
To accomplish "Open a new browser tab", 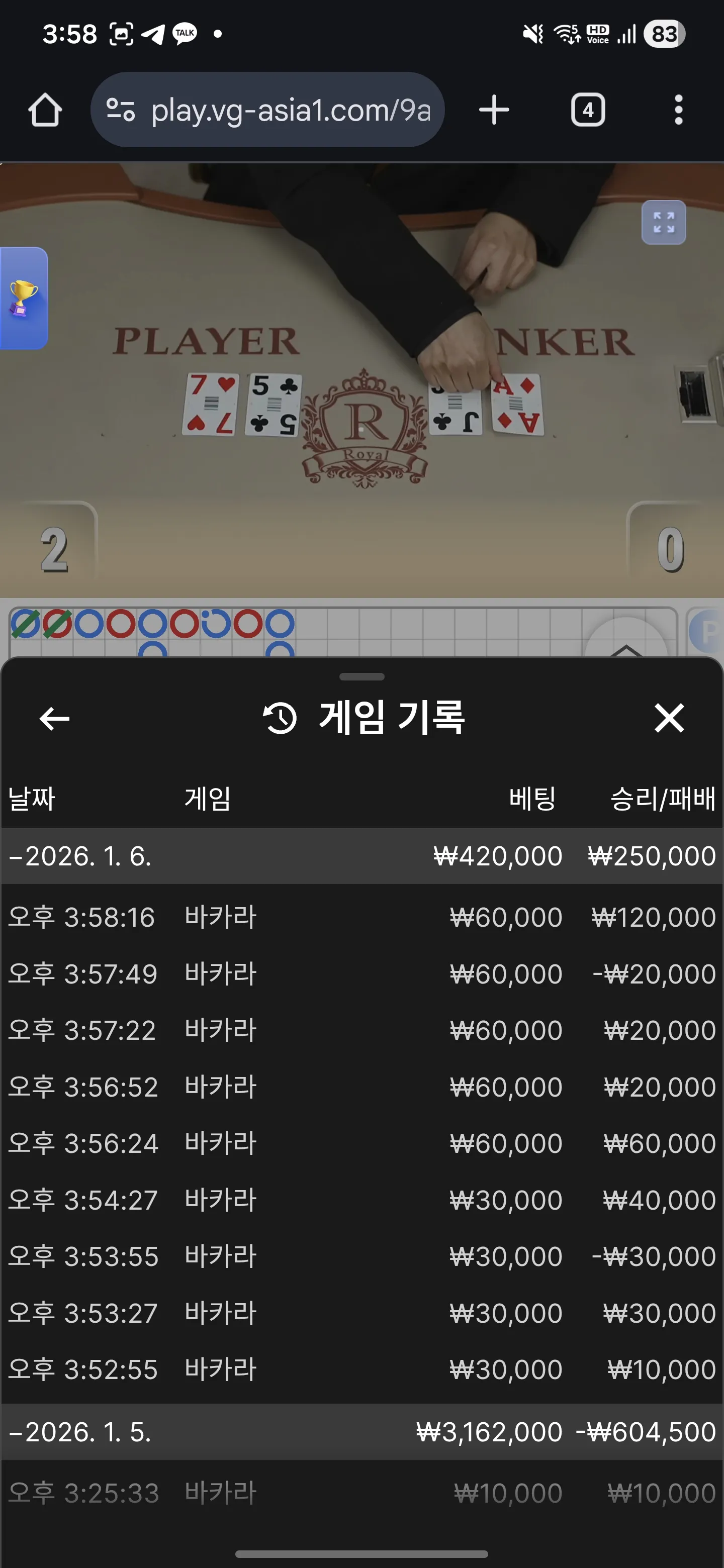I will coord(494,110).
